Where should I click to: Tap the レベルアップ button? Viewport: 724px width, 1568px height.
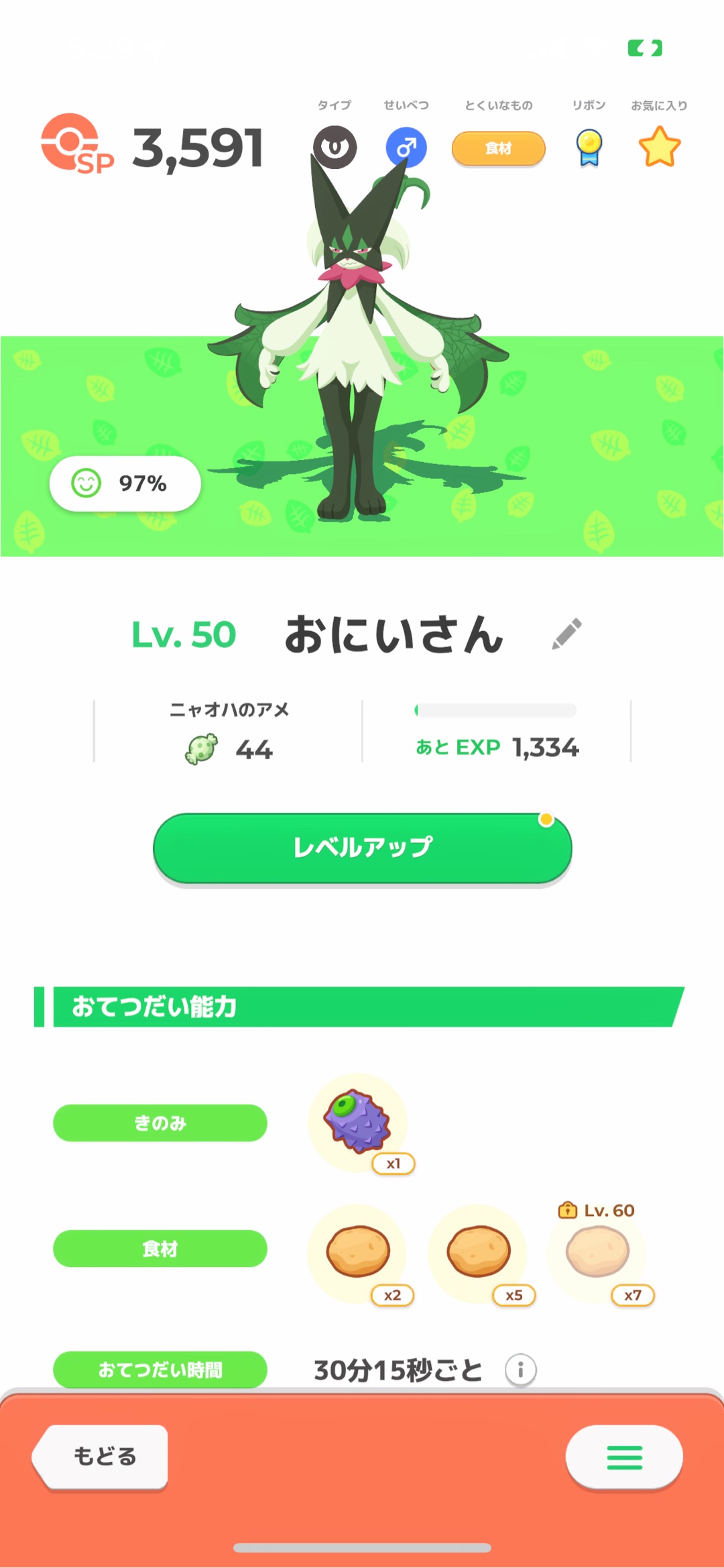click(362, 848)
